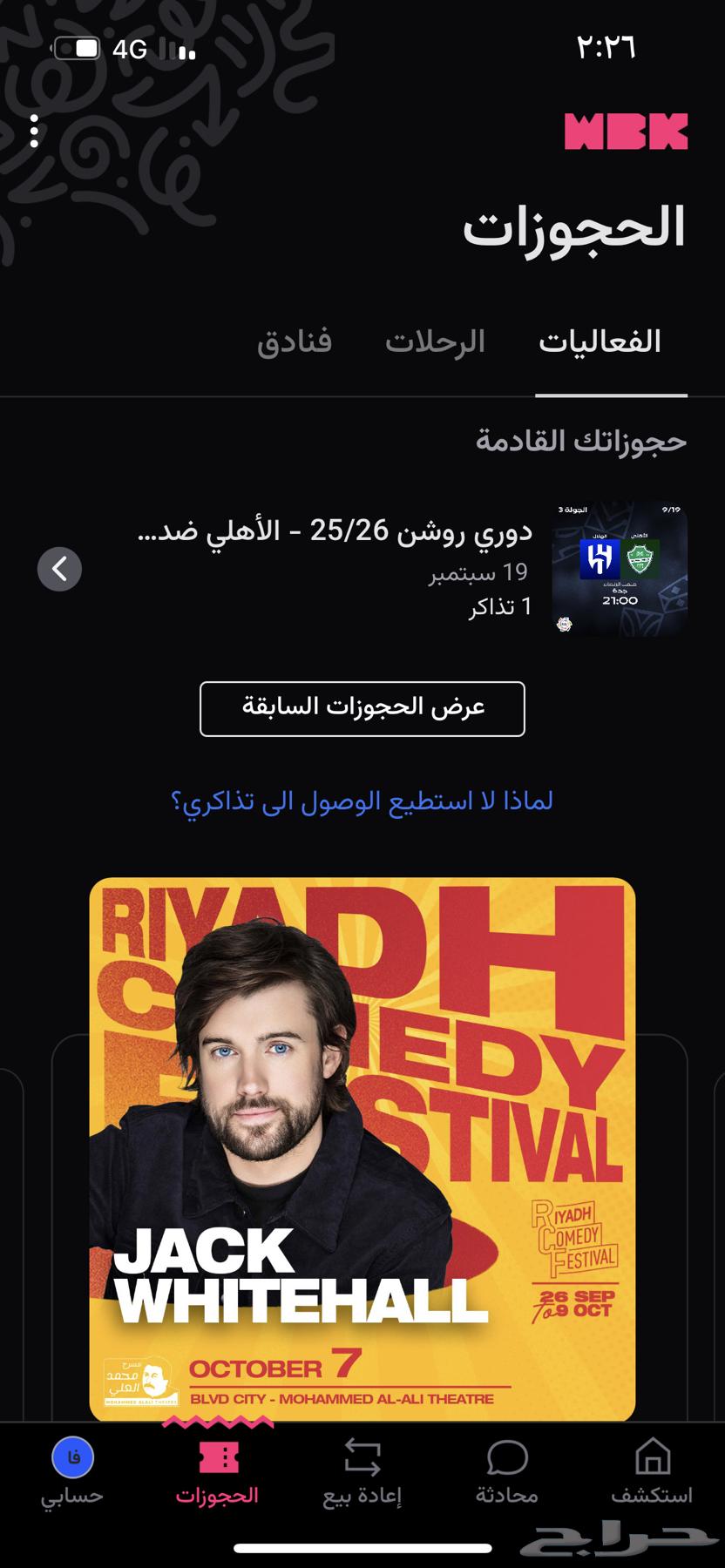Open the three-dot overflow menu
The height and width of the screenshot is (1568, 725).
pos(35,132)
